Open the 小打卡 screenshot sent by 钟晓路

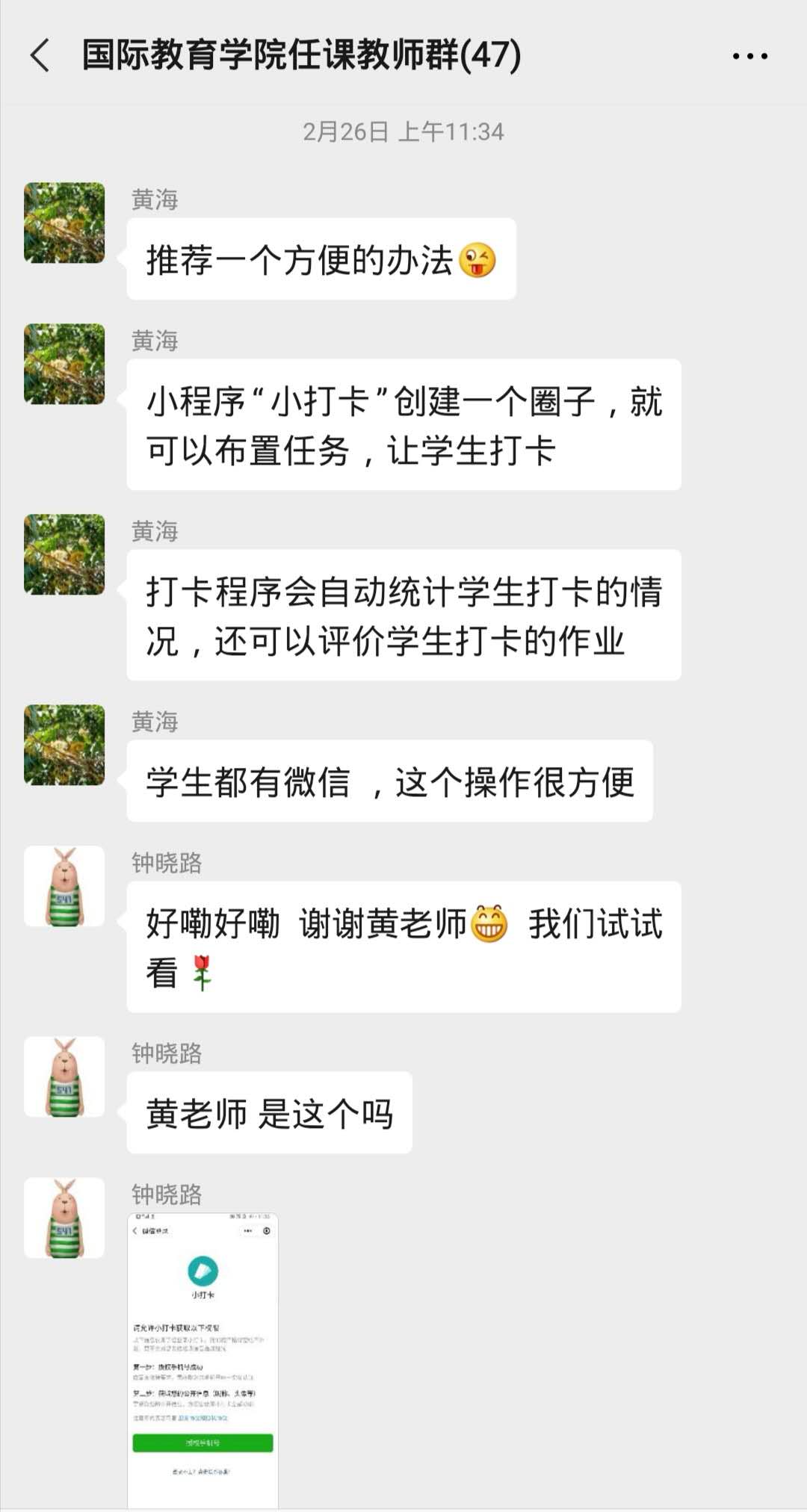click(202, 1360)
